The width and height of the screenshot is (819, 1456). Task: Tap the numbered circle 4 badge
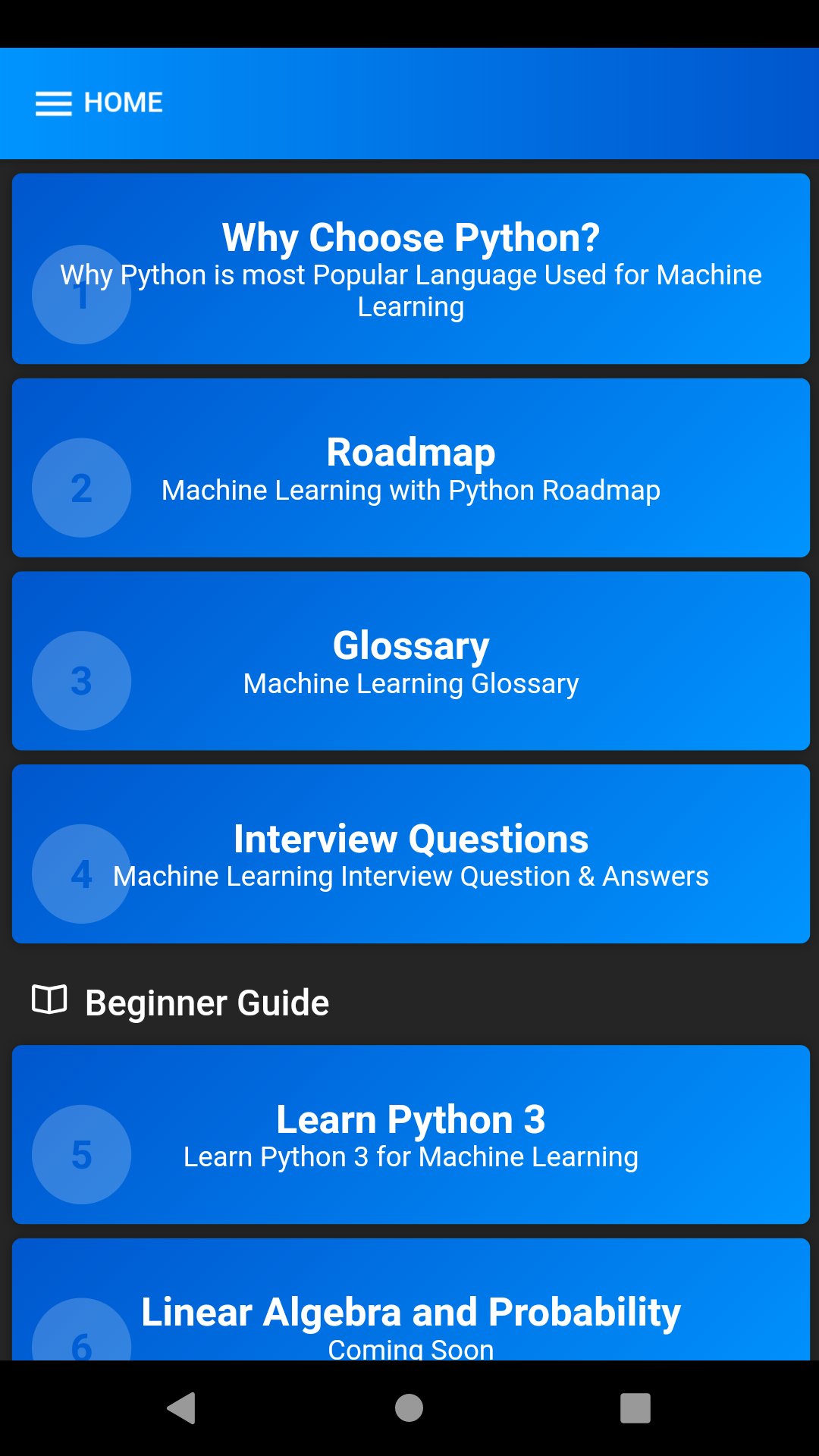coord(81,873)
